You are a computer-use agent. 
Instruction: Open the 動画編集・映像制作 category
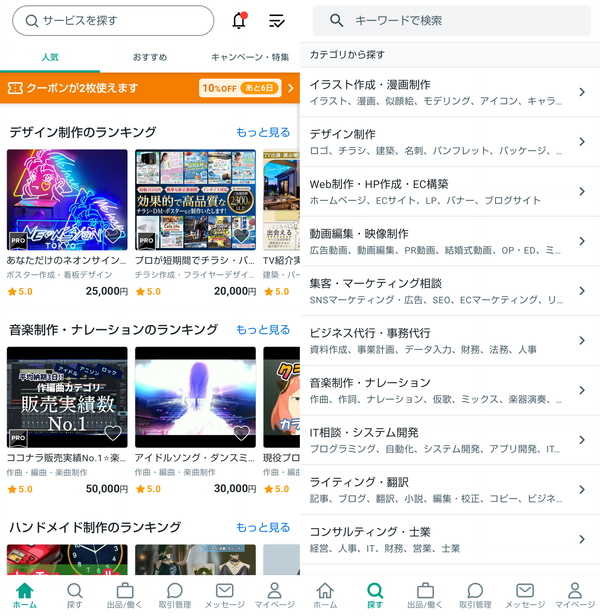(x=450, y=241)
